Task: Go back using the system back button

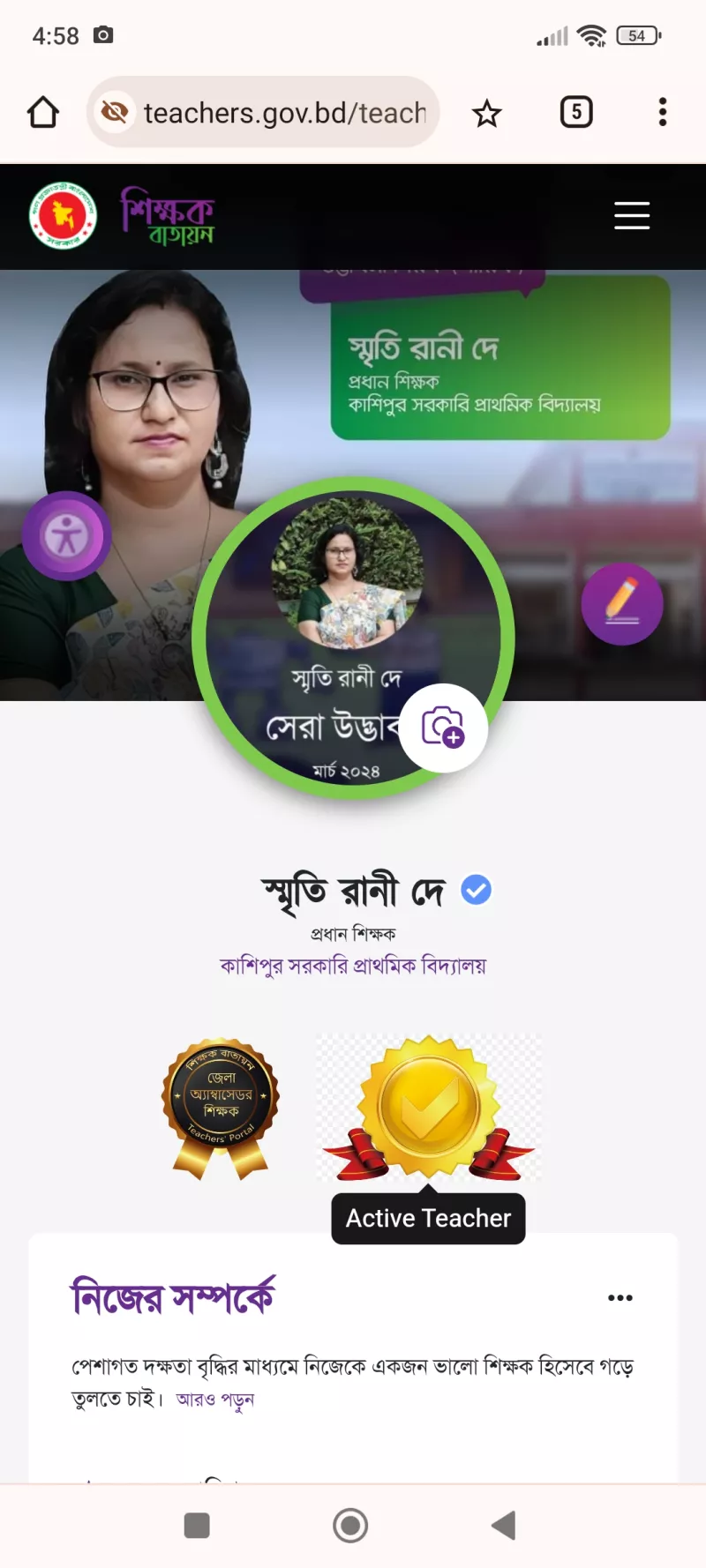Action: (504, 1525)
